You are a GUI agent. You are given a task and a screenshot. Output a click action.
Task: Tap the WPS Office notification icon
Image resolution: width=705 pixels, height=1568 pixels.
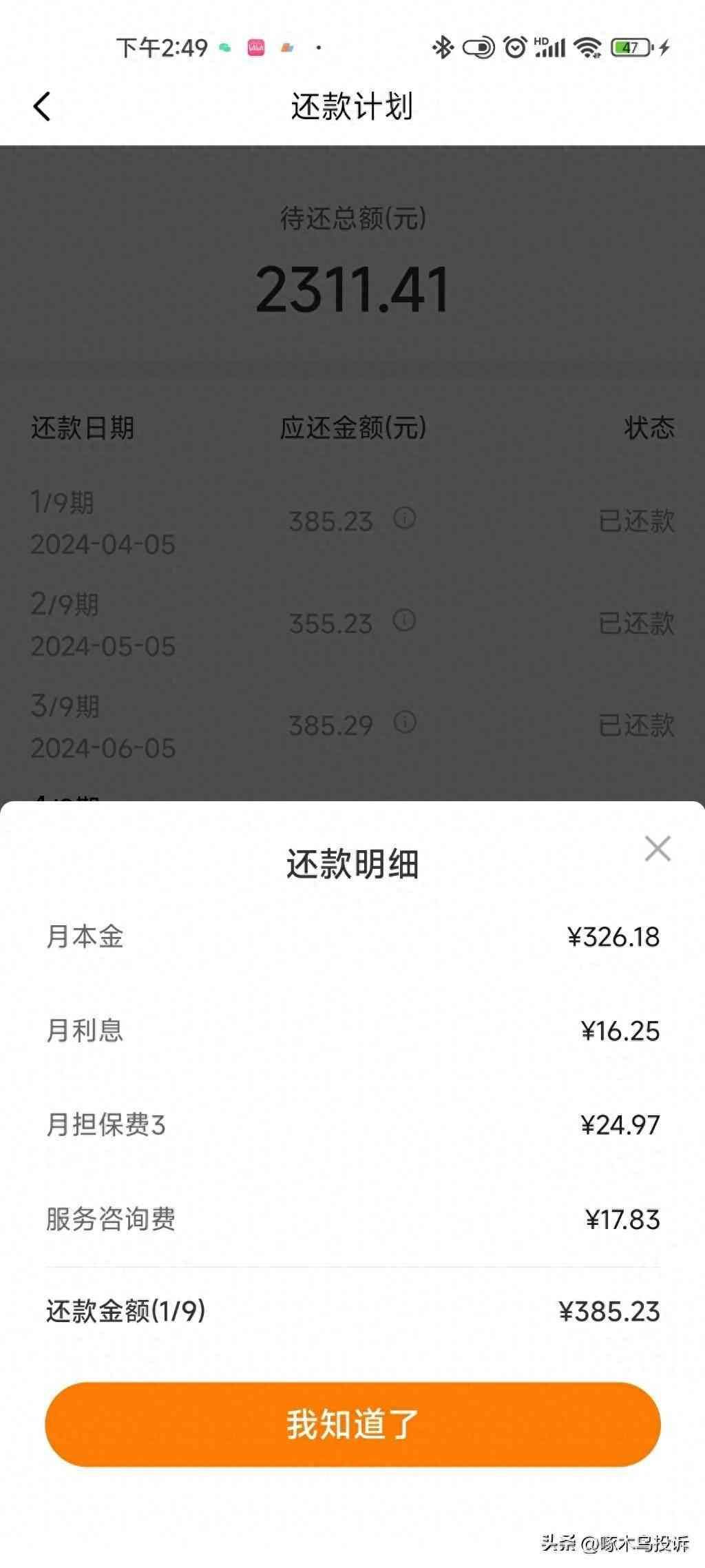(286, 48)
